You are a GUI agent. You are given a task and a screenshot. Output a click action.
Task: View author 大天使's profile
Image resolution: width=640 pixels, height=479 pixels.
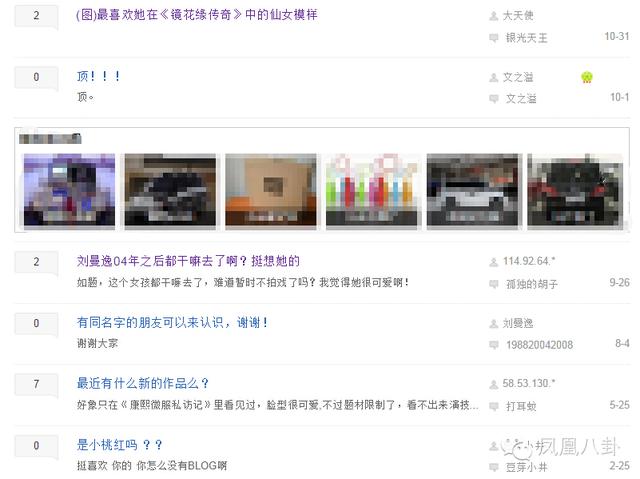pyautogui.click(x=517, y=16)
